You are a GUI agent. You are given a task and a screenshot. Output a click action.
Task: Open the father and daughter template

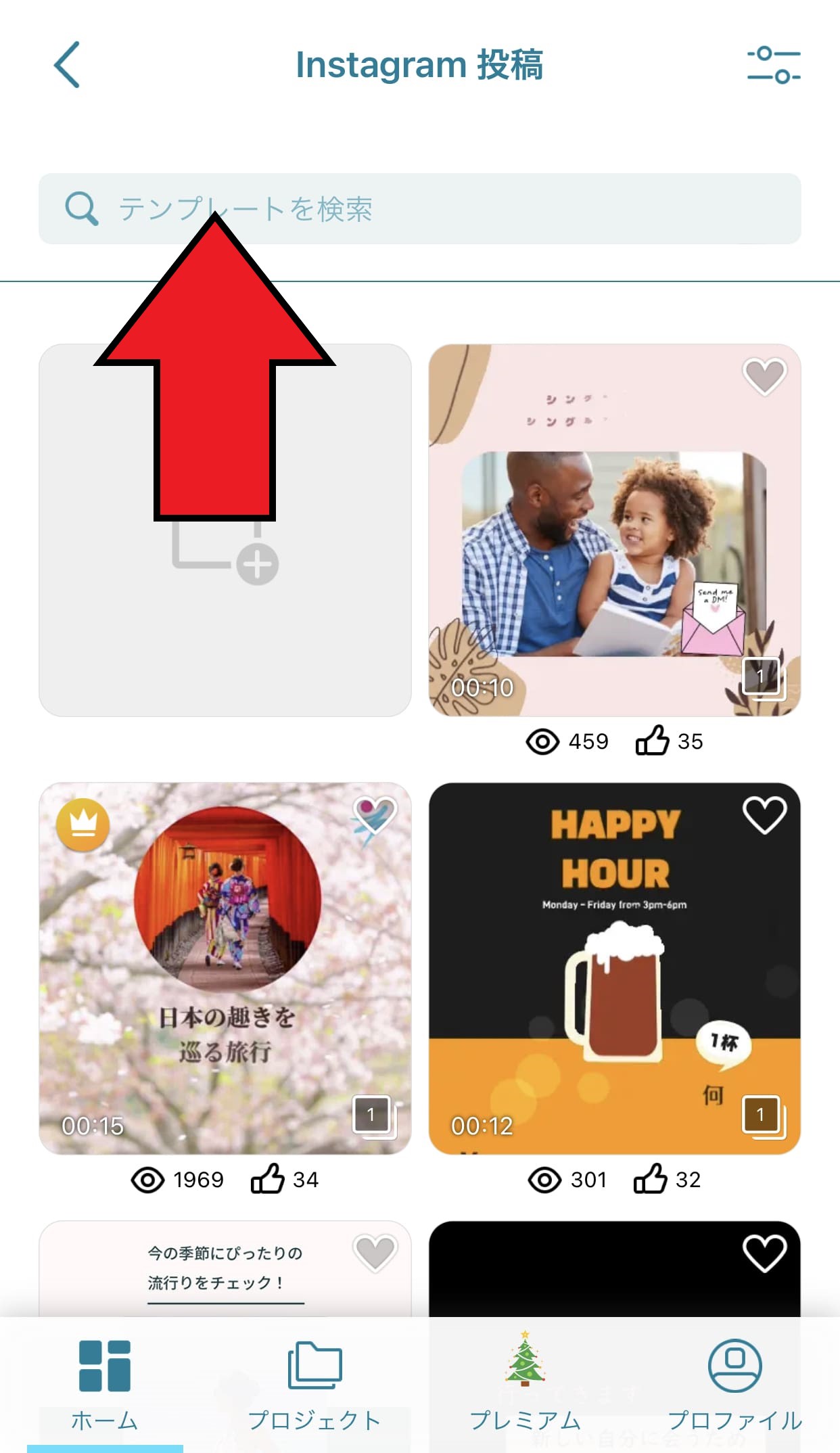[x=614, y=541]
